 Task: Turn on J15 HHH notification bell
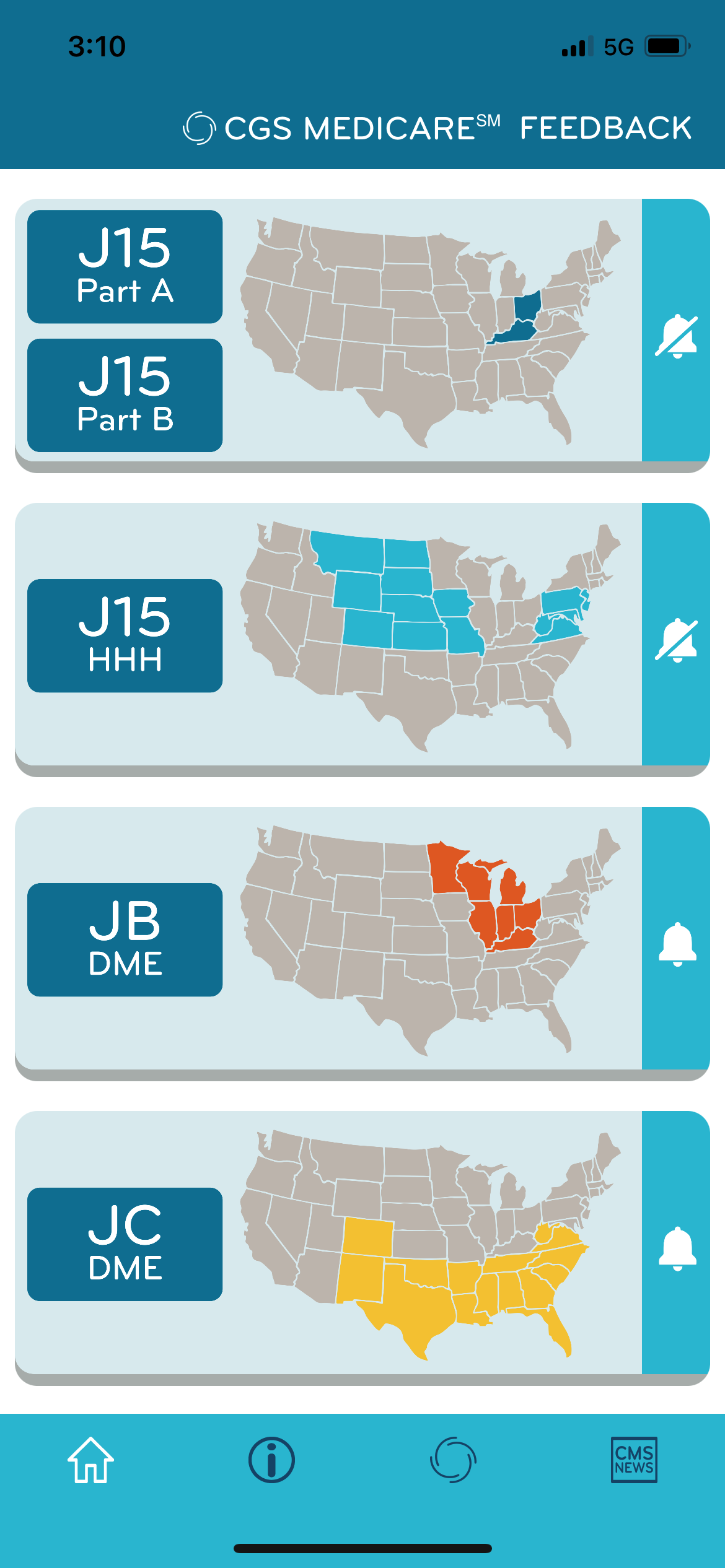[676, 640]
